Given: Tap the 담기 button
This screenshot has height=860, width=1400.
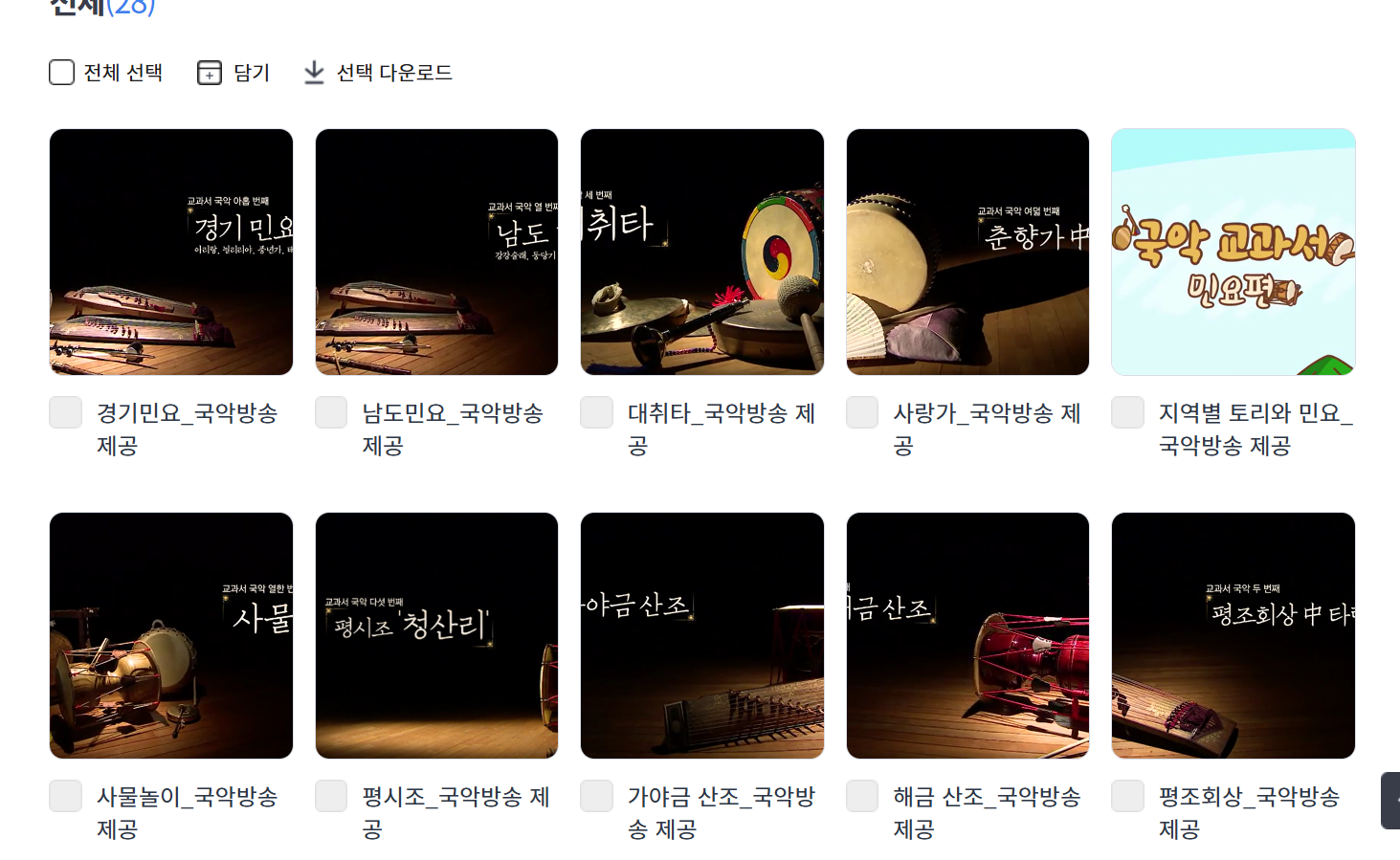Looking at the screenshot, I should click(233, 73).
